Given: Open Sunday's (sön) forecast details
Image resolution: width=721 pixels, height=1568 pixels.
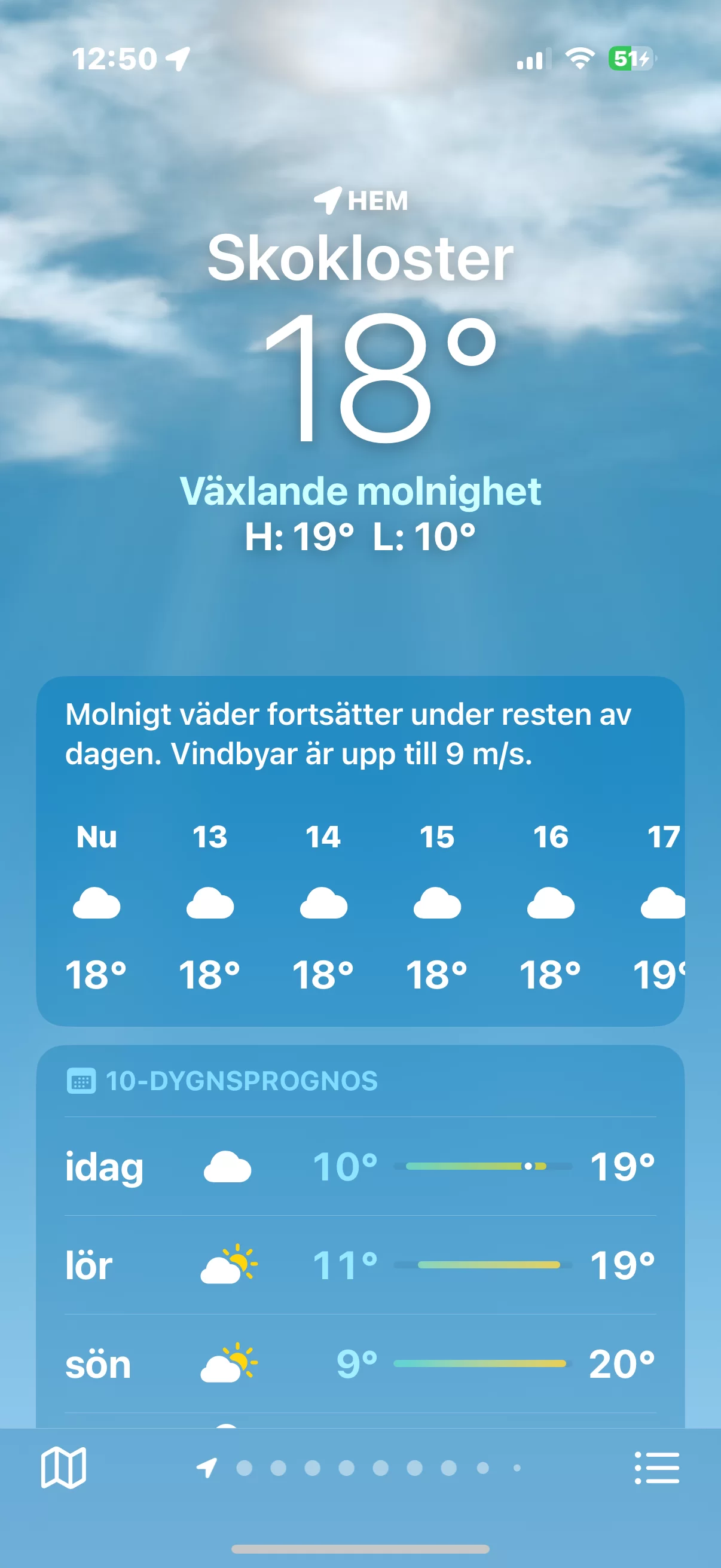Looking at the screenshot, I should [x=360, y=1363].
